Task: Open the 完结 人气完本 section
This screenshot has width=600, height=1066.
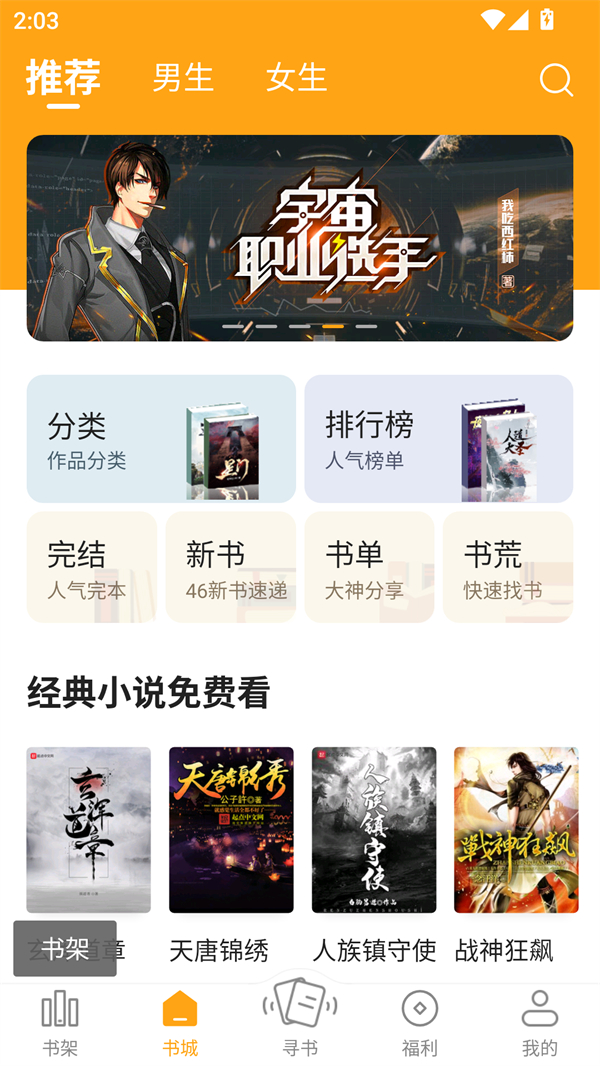Action: tap(91, 567)
